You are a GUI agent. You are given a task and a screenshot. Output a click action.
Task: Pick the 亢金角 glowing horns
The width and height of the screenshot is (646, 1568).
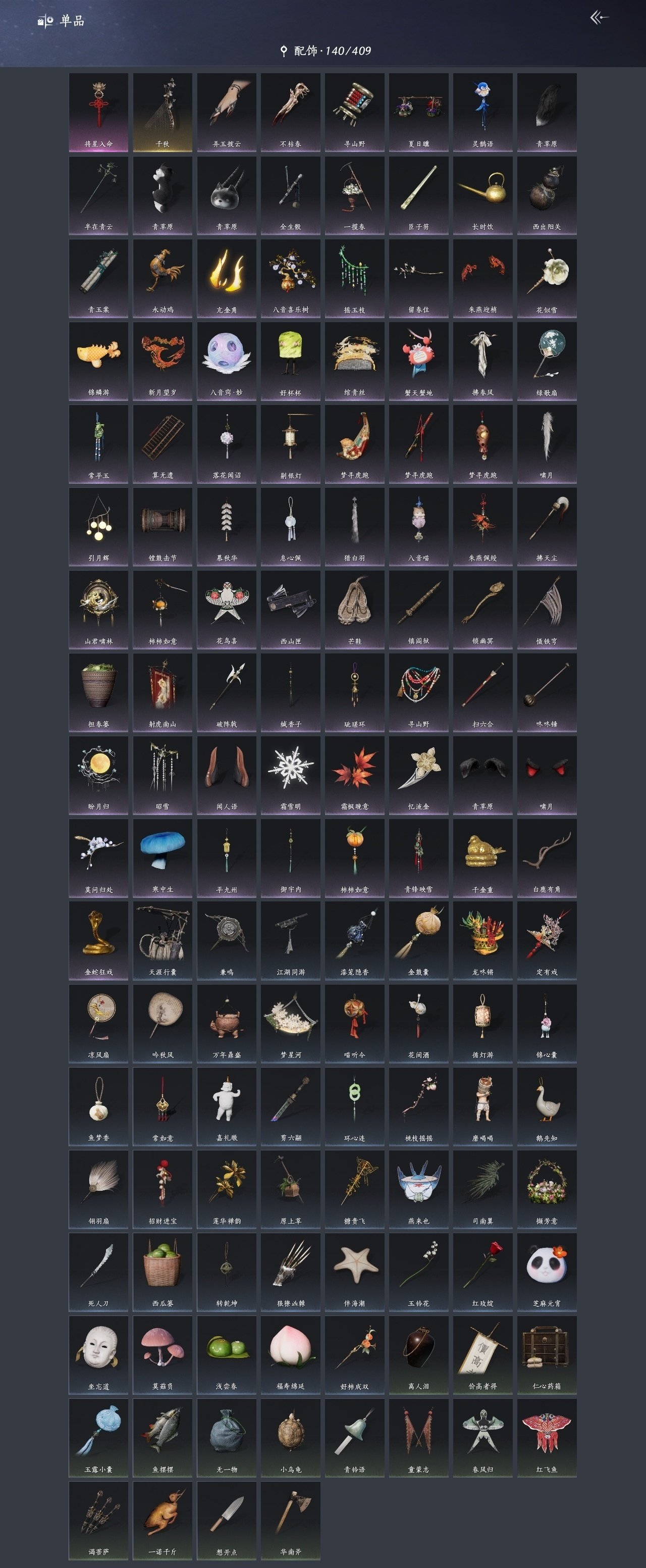pyautogui.click(x=226, y=278)
